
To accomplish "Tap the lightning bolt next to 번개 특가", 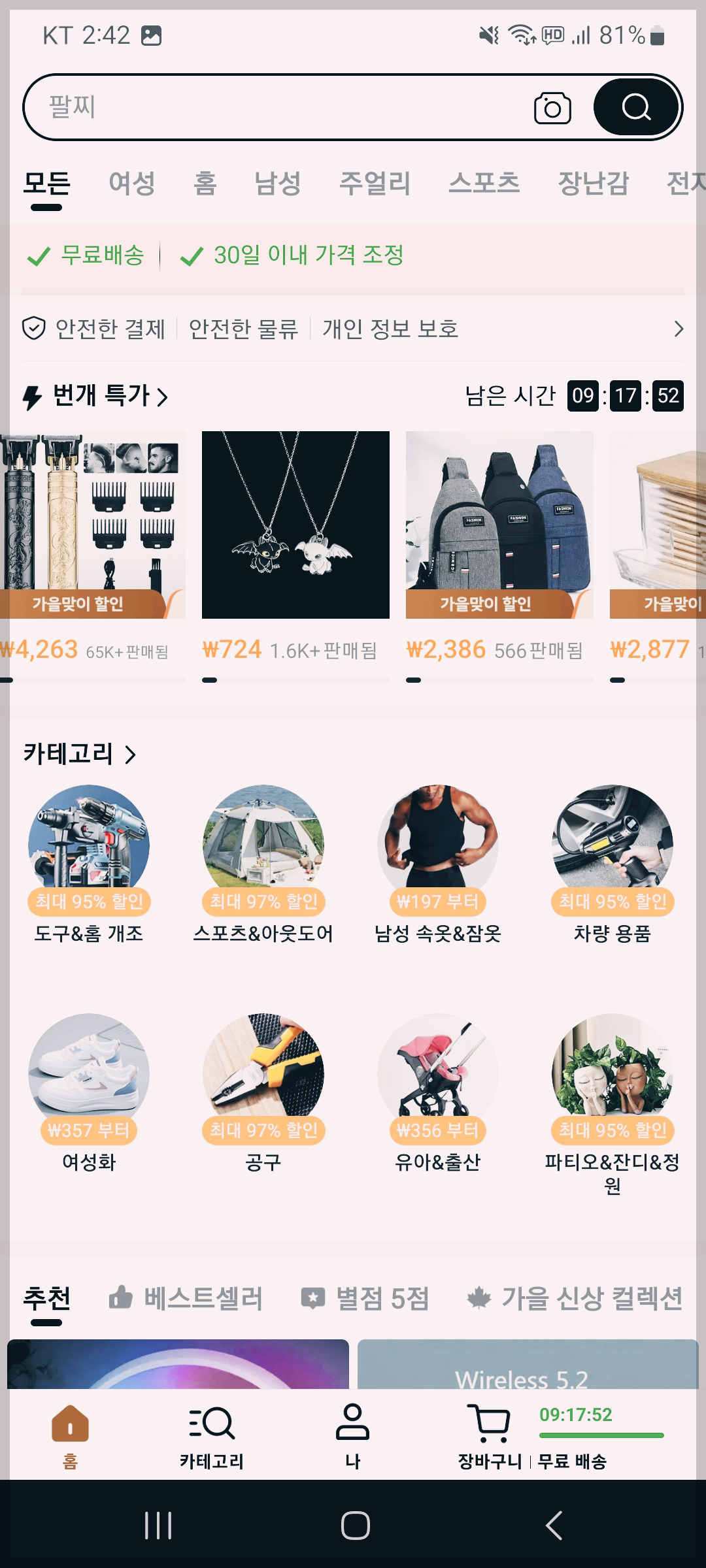I will tap(31, 395).
